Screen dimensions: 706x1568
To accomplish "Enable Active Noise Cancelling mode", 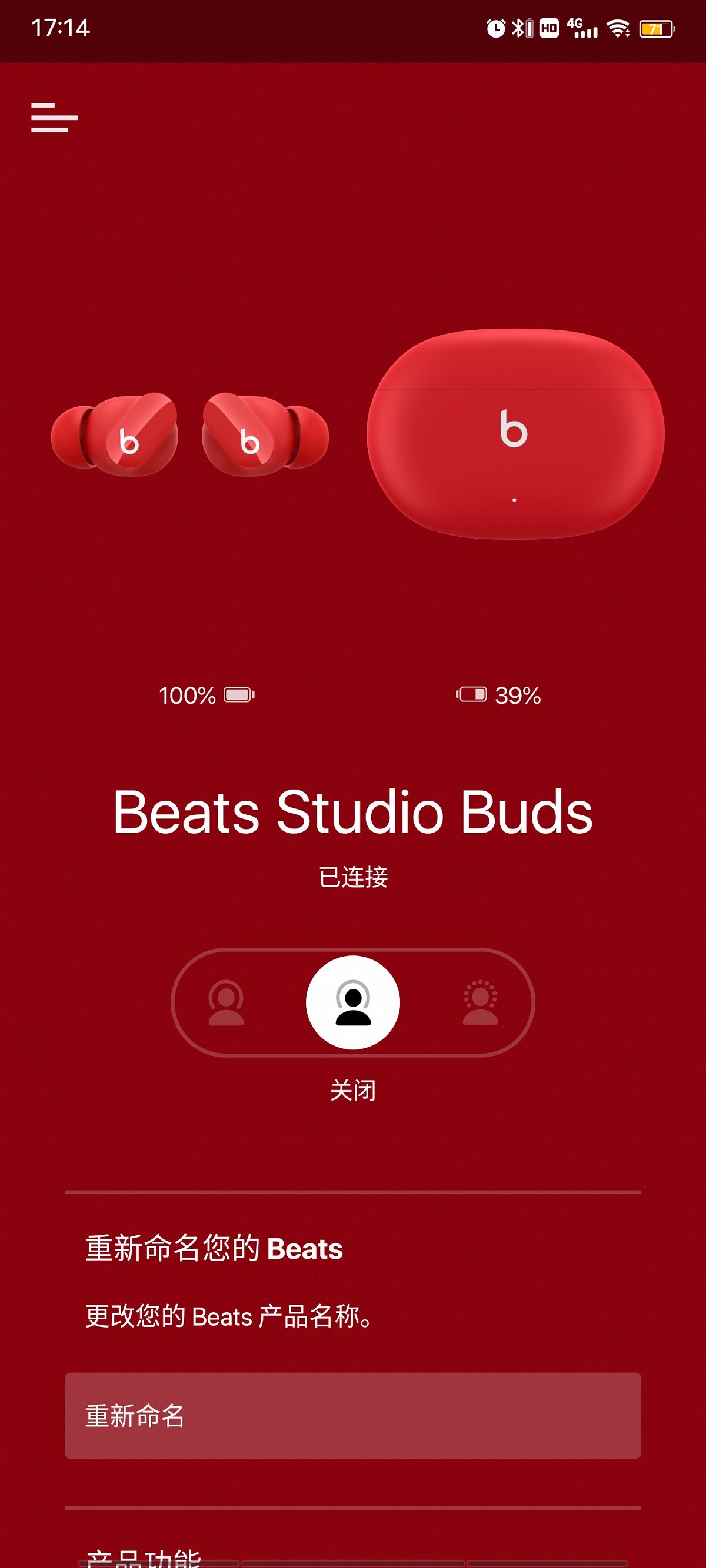I will point(227,1004).
